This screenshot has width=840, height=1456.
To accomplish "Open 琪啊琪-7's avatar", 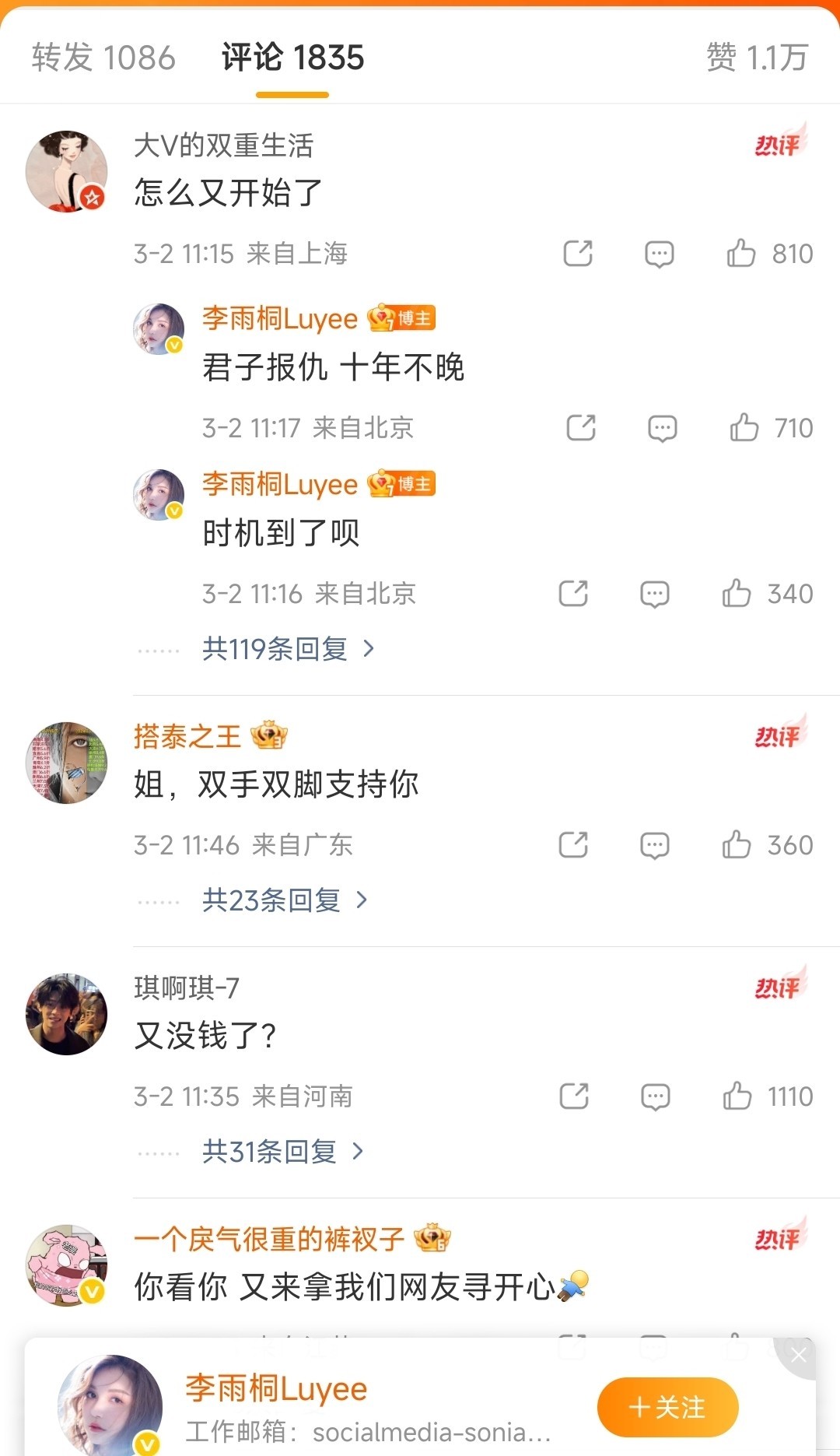I will 67,1014.
